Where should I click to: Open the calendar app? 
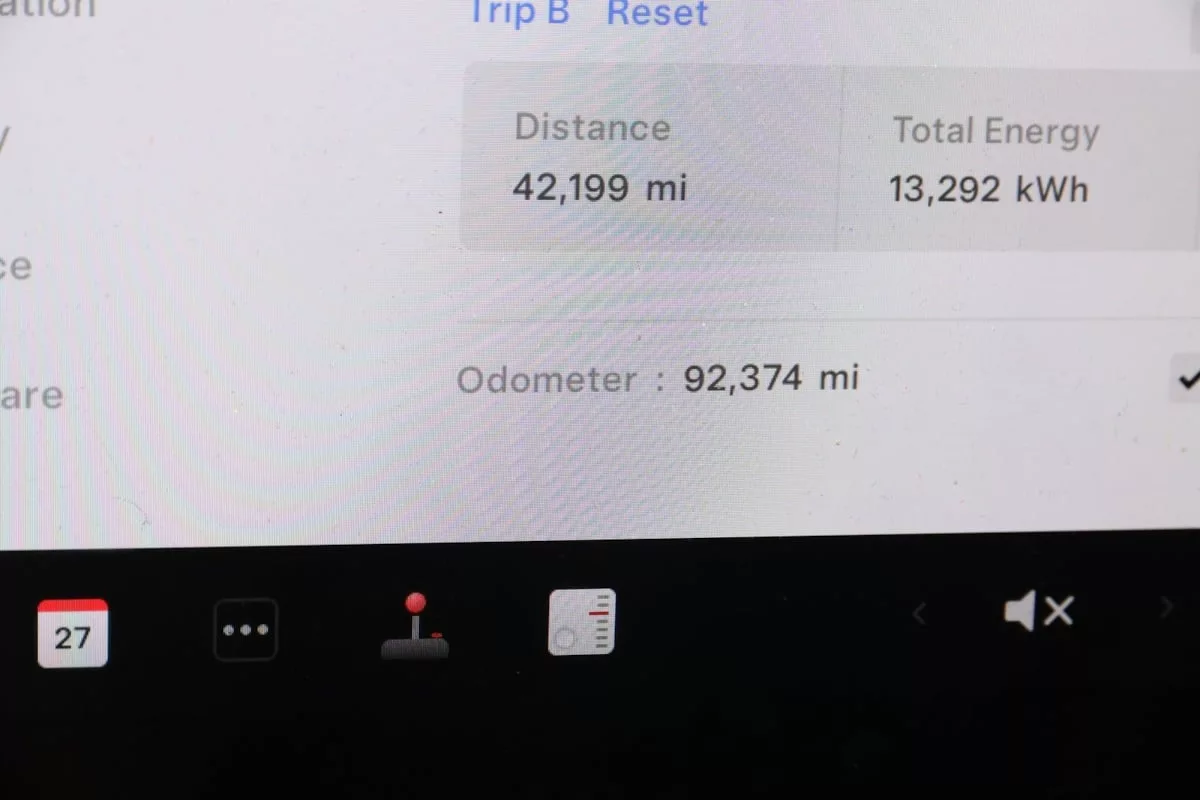[x=73, y=632]
